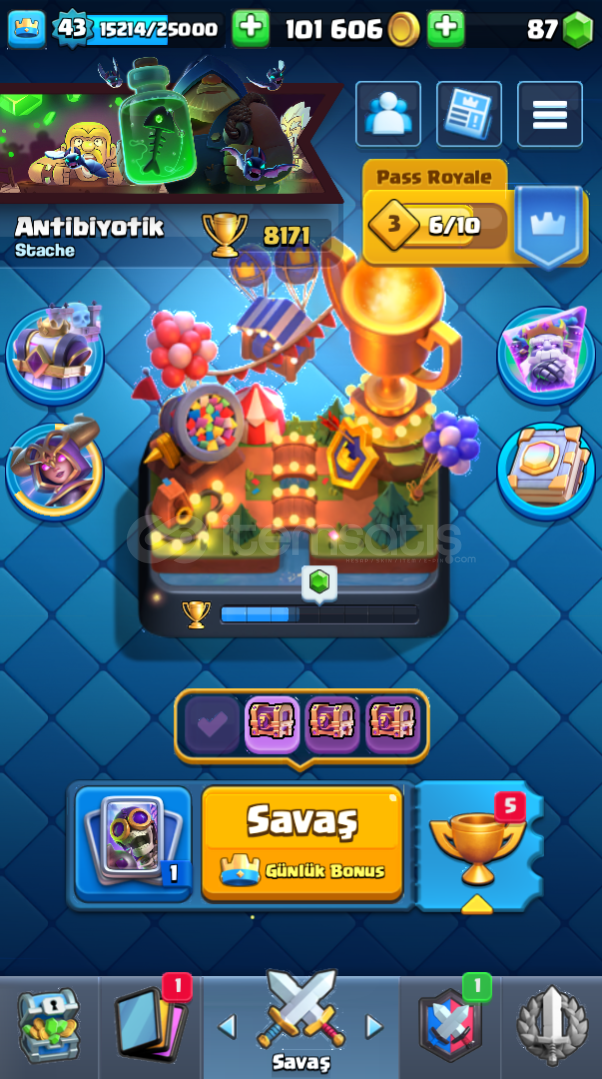Viewport: 602px width, 1079px height.
Task: Switch to the Cards collection tab
Action: tap(150, 1027)
